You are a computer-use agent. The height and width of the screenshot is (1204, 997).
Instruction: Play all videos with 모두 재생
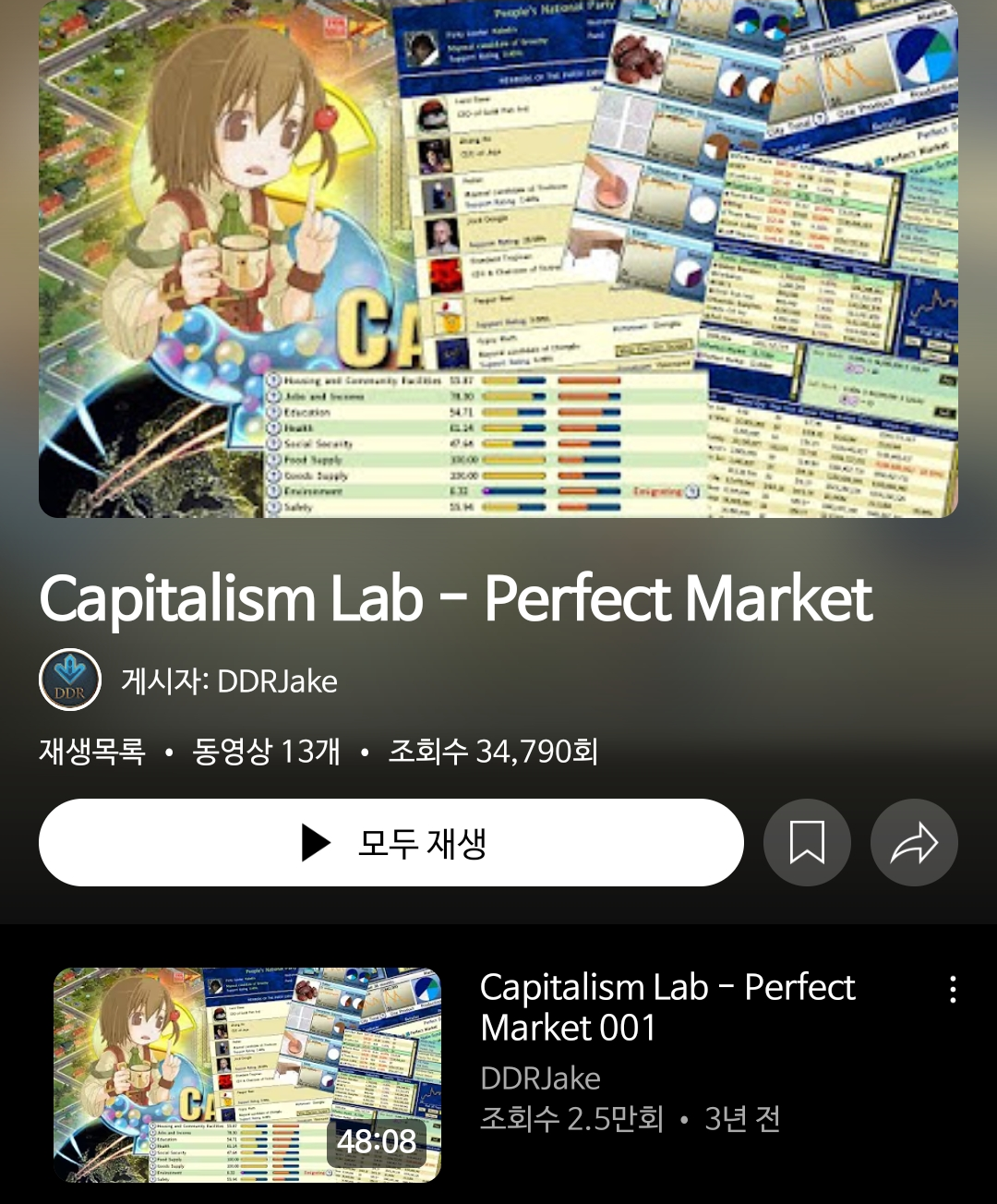tap(391, 842)
